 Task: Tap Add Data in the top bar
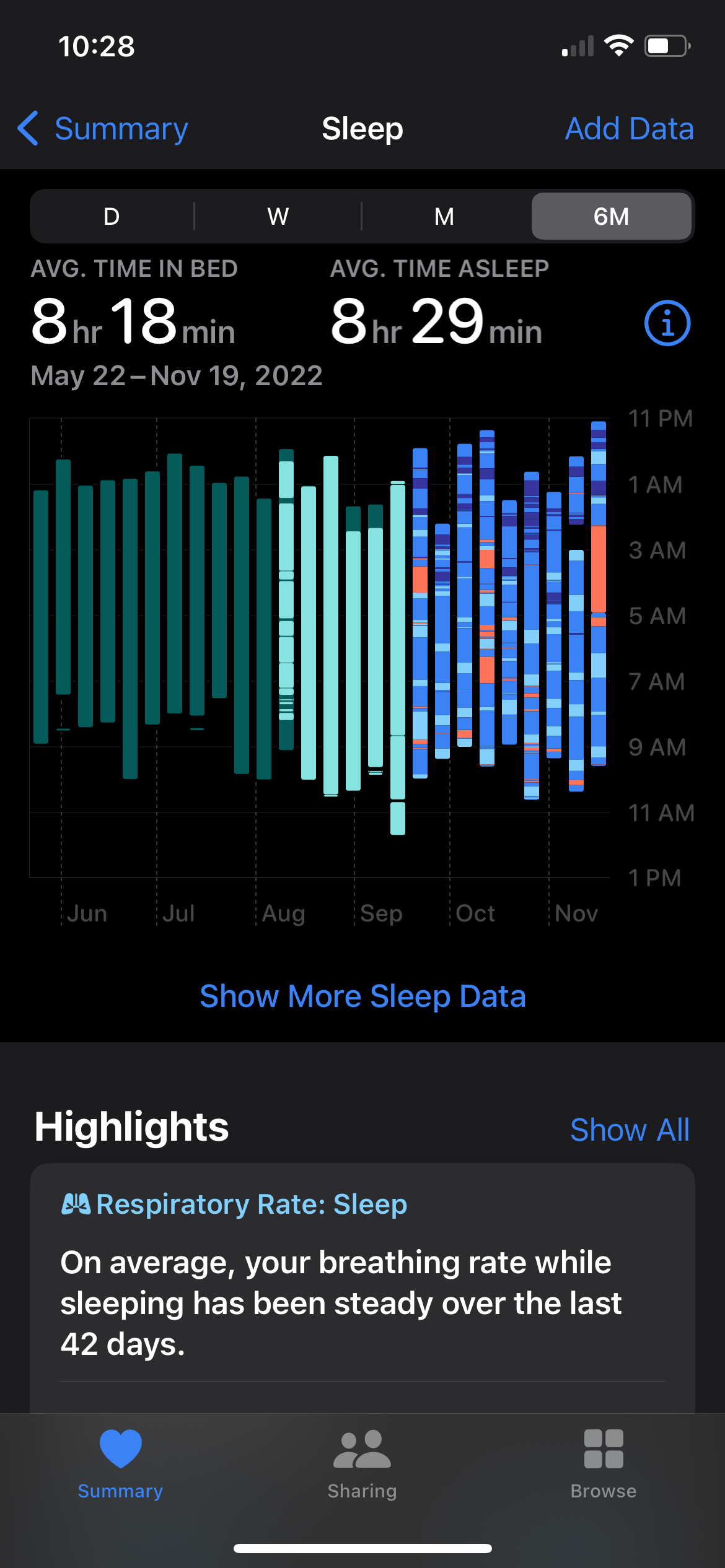pyautogui.click(x=629, y=129)
